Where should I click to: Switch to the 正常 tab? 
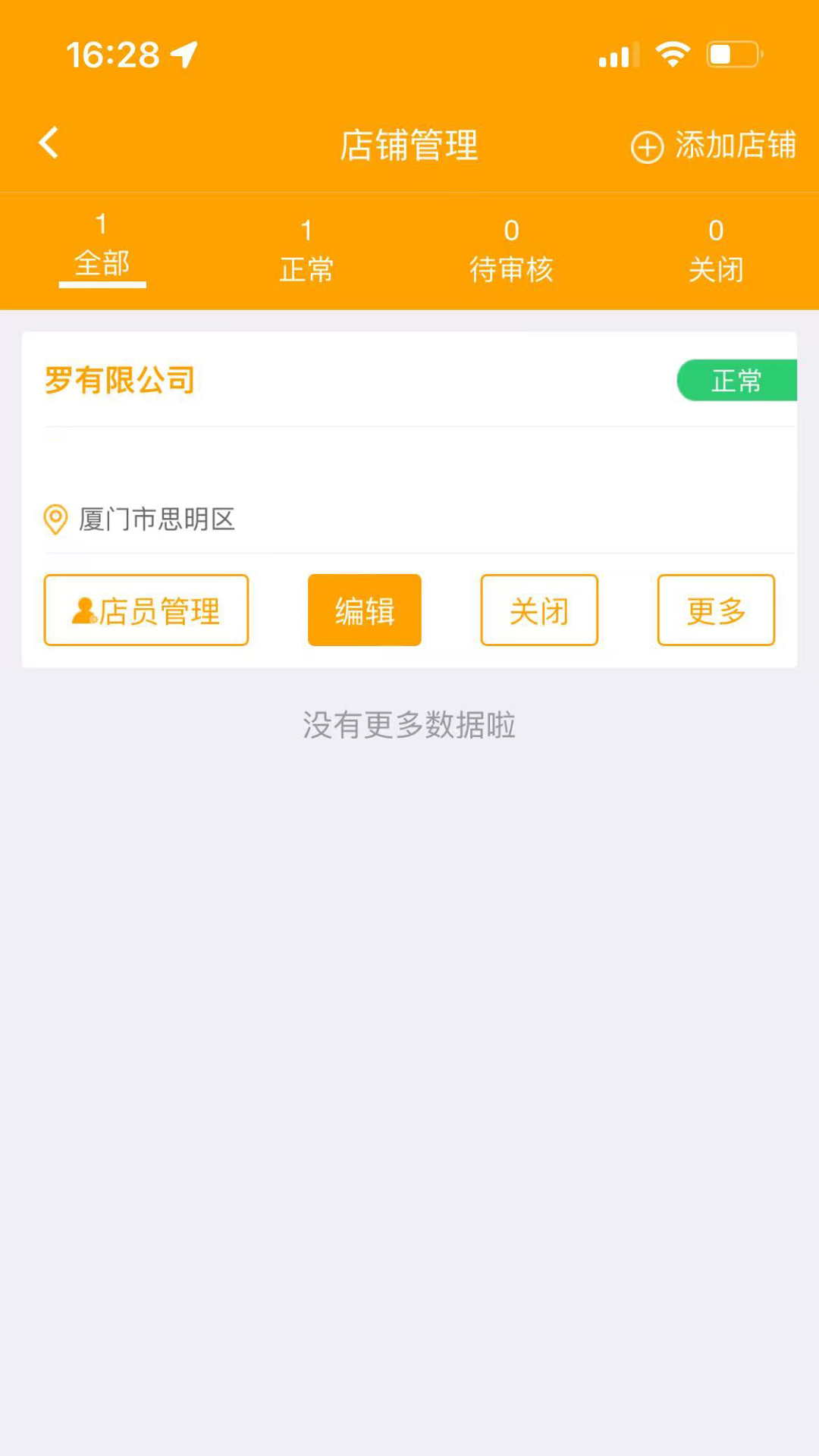(x=306, y=252)
